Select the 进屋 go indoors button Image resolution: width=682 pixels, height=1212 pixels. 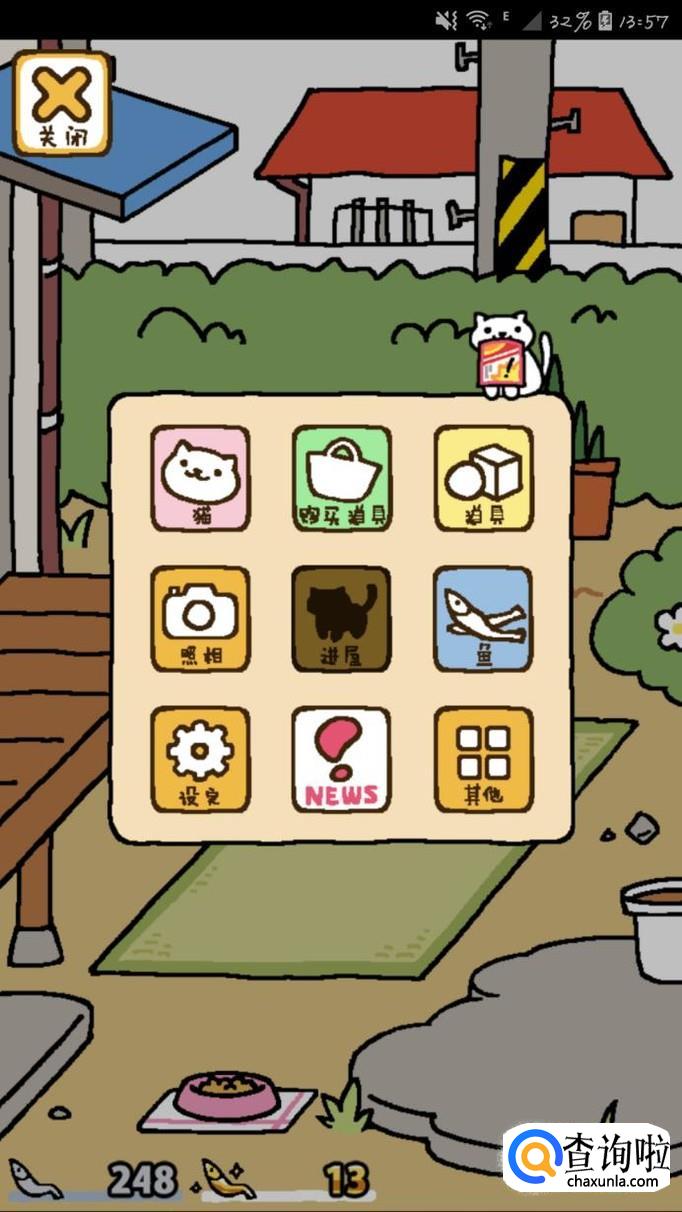(x=341, y=618)
